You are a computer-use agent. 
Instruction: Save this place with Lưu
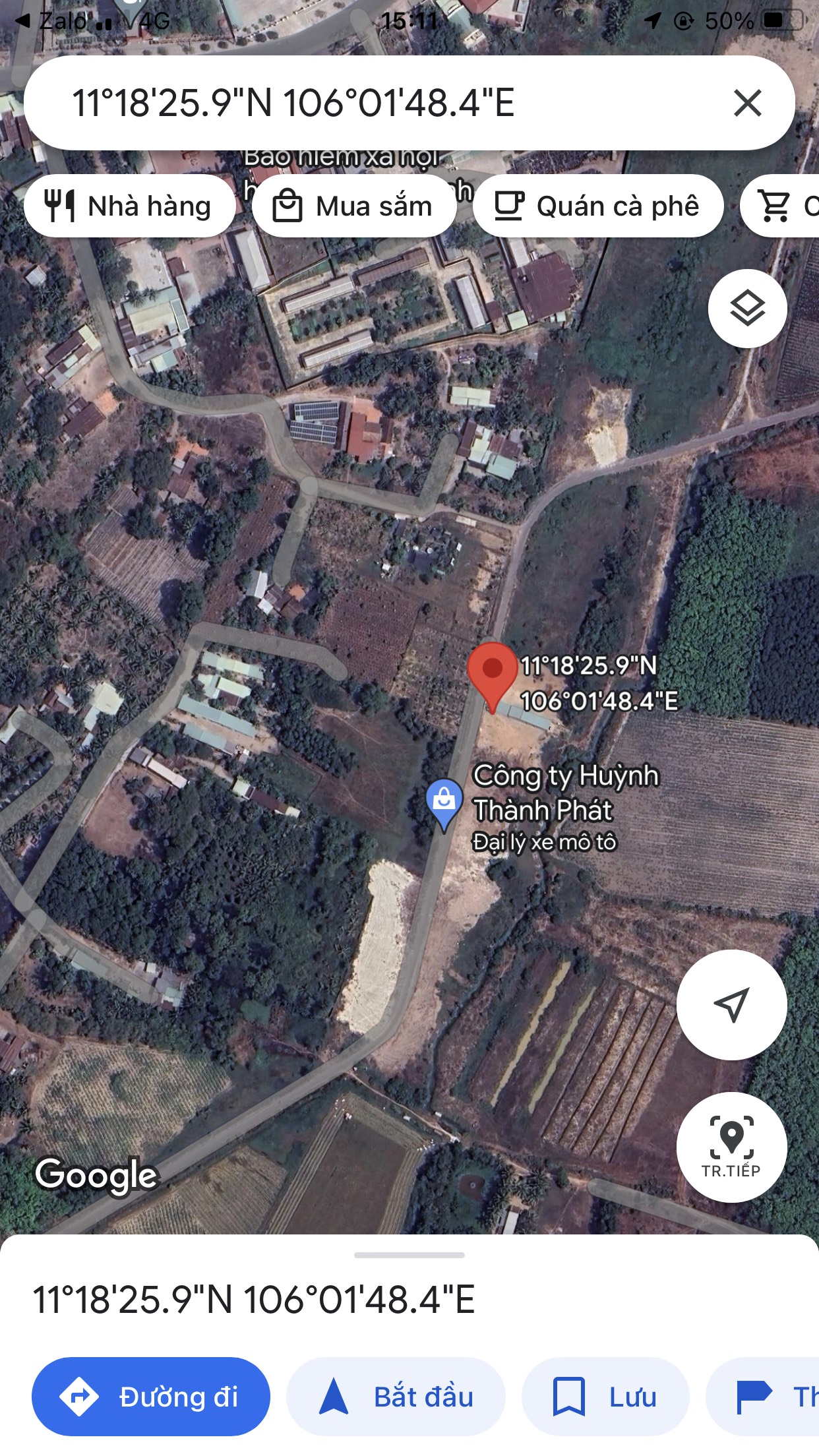tap(605, 1396)
